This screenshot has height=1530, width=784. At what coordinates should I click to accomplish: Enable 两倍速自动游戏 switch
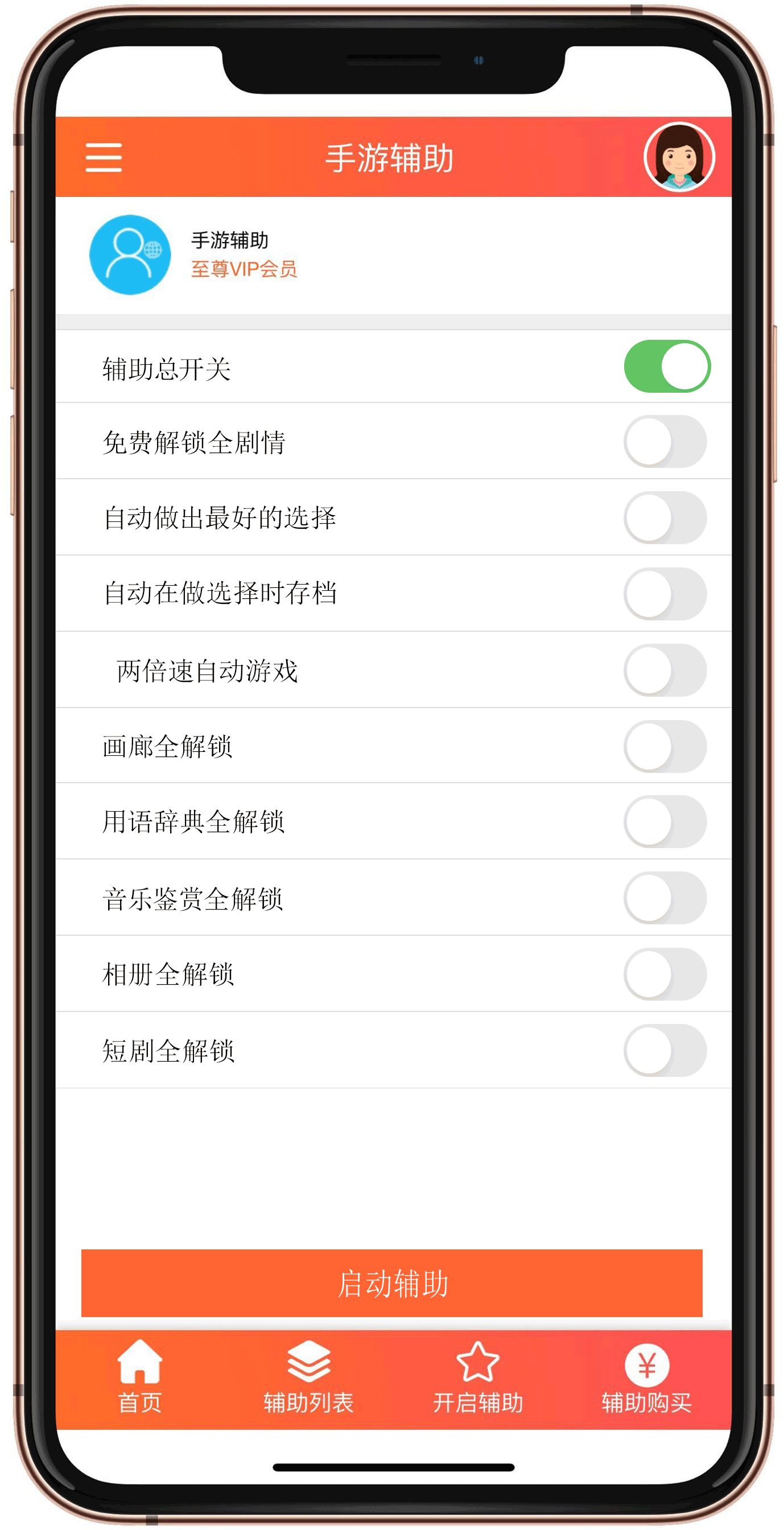pyautogui.click(x=665, y=670)
